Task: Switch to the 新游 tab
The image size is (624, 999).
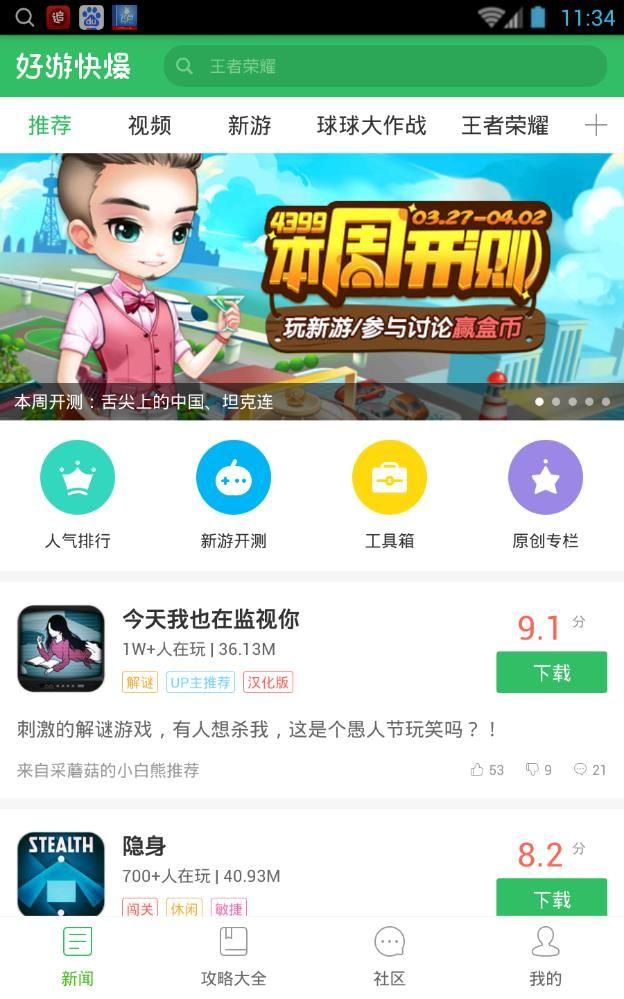Action: tap(249, 125)
